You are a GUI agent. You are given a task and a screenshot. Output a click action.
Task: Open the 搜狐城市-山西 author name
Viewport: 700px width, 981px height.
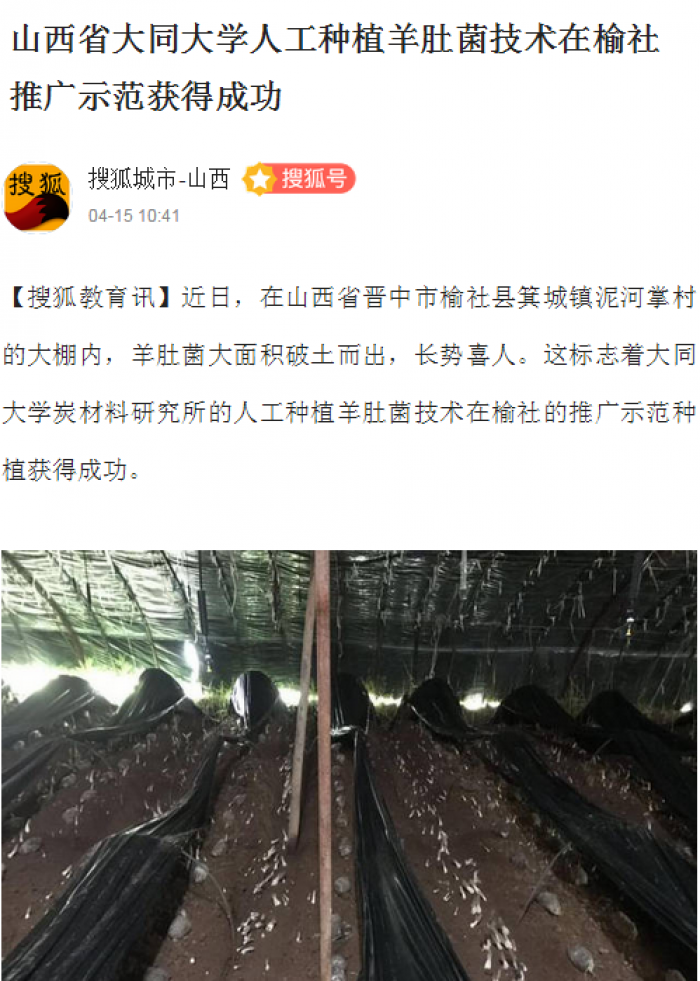click(158, 179)
